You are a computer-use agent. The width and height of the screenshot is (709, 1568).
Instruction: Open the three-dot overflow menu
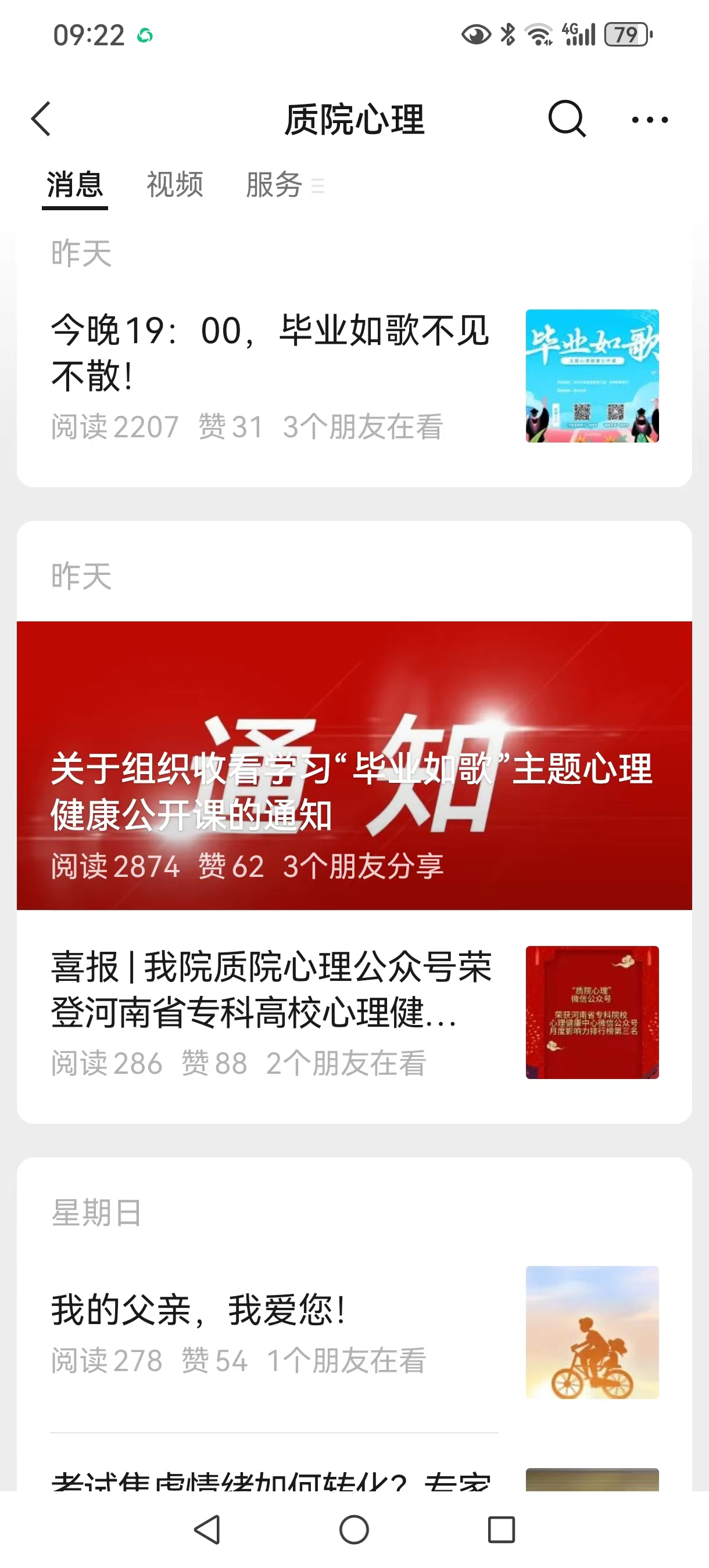point(649,120)
